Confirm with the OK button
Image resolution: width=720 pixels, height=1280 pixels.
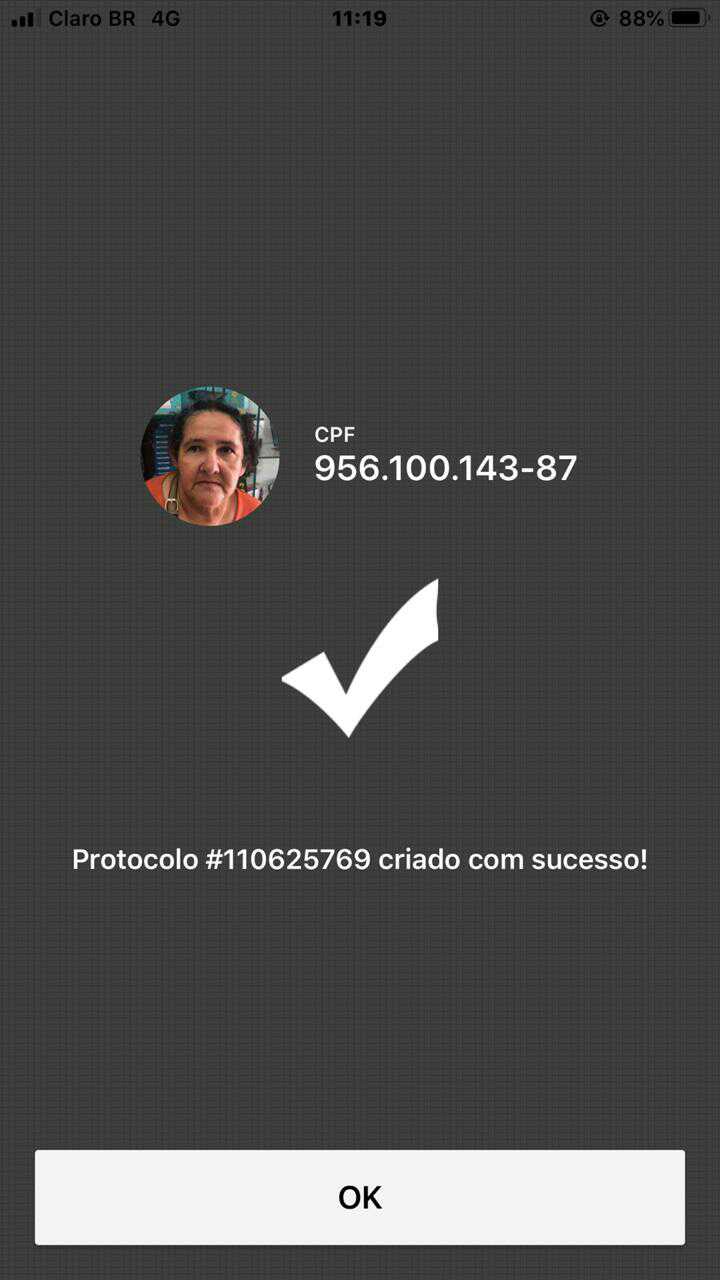pyautogui.click(x=360, y=1197)
